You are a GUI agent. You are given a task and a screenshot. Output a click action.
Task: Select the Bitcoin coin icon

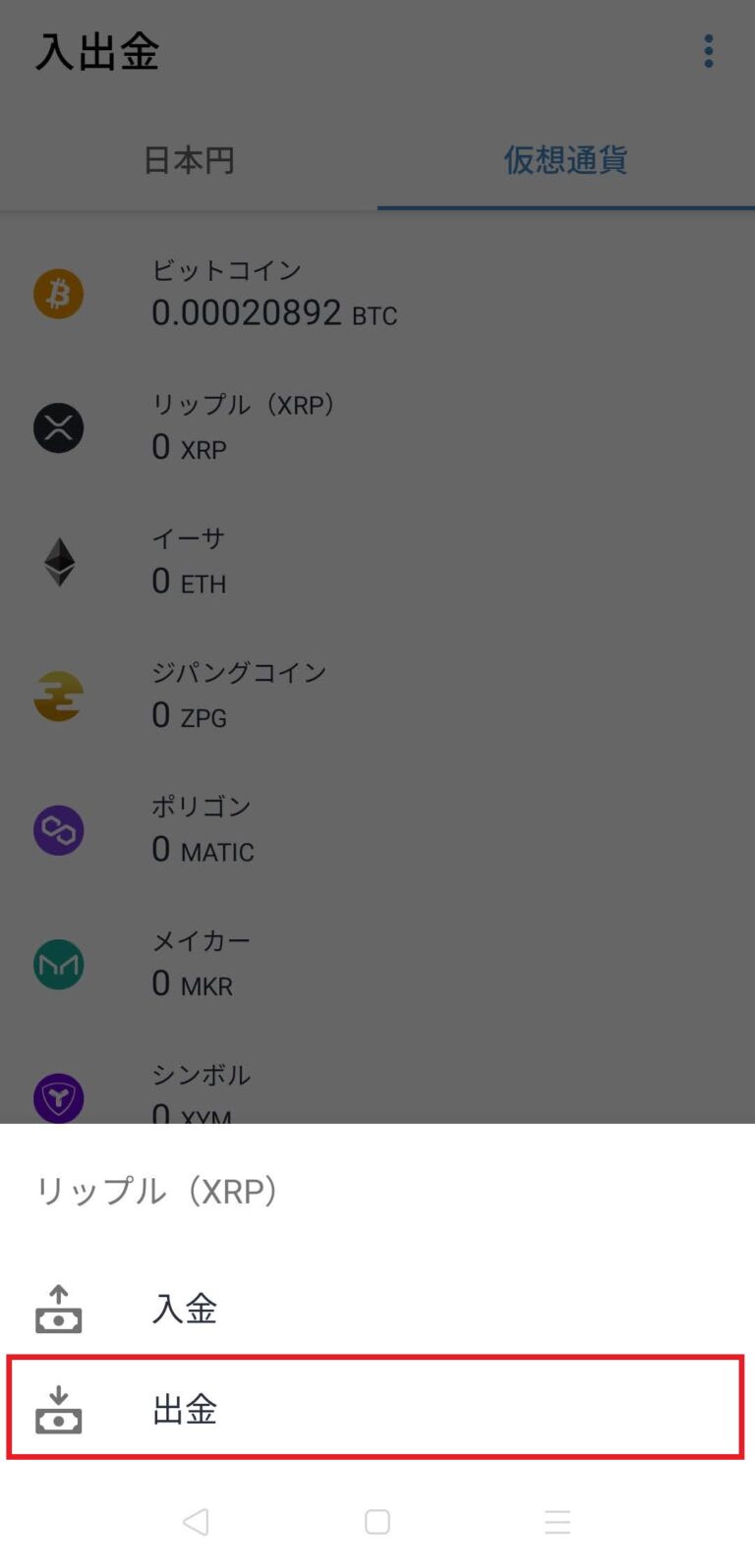click(x=58, y=293)
